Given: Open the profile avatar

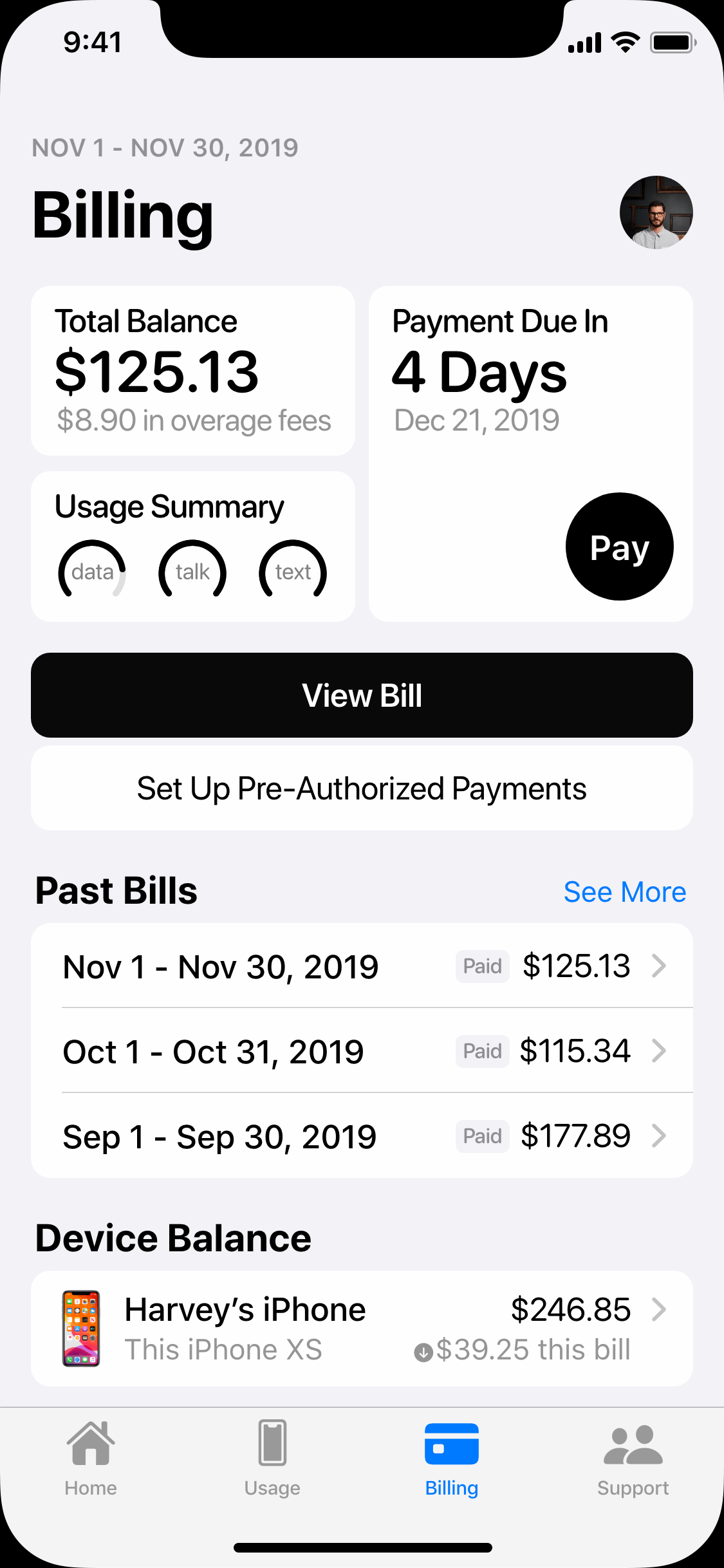Looking at the screenshot, I should click(x=656, y=212).
